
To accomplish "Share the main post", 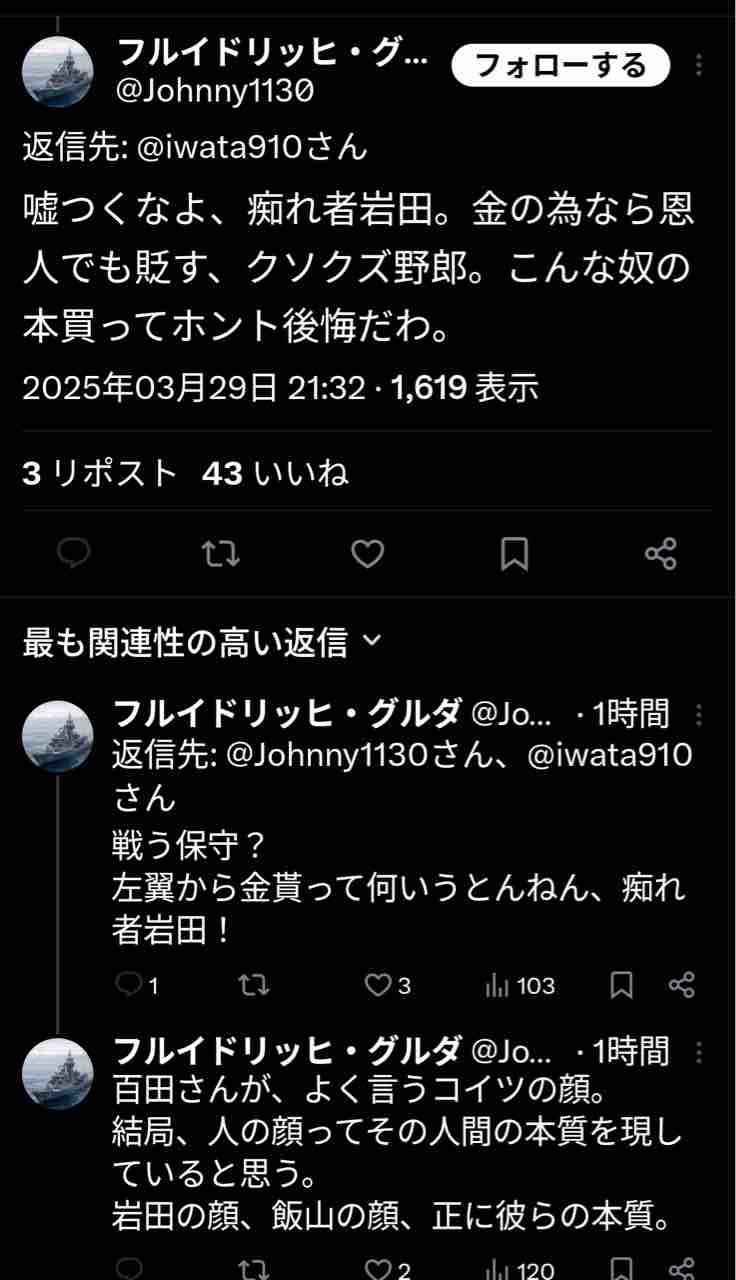I will (661, 553).
